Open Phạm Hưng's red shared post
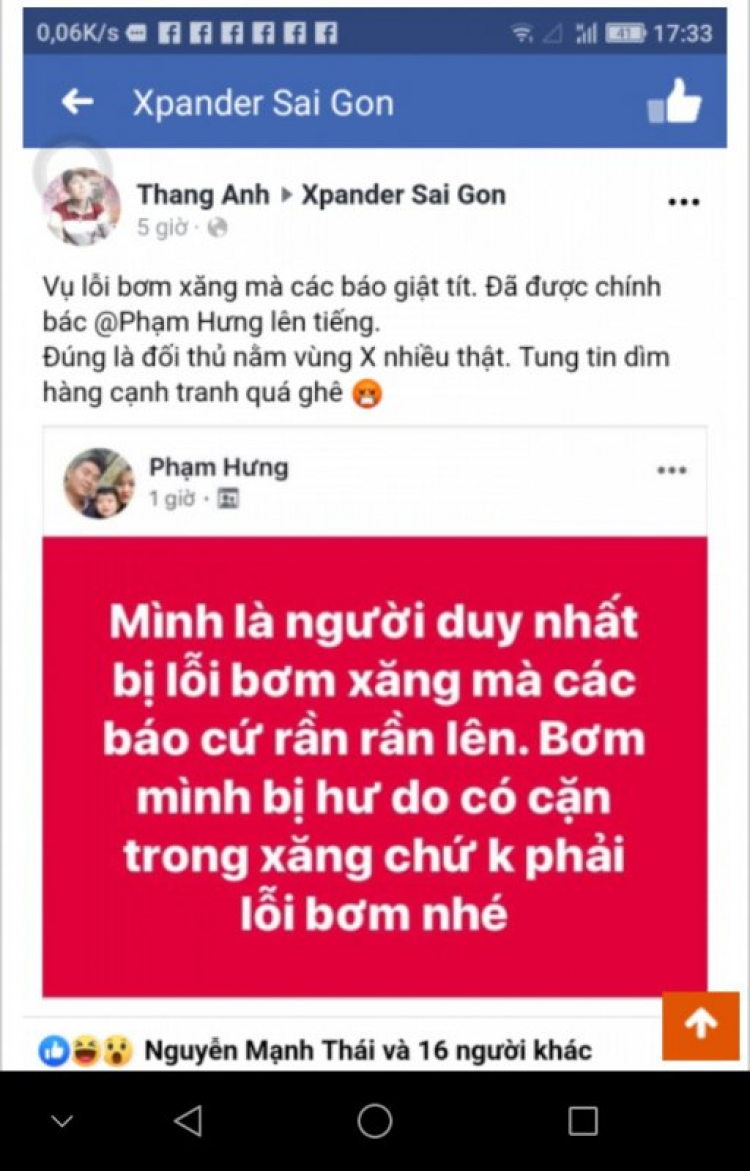Viewport: 750px width, 1171px height. (374, 765)
